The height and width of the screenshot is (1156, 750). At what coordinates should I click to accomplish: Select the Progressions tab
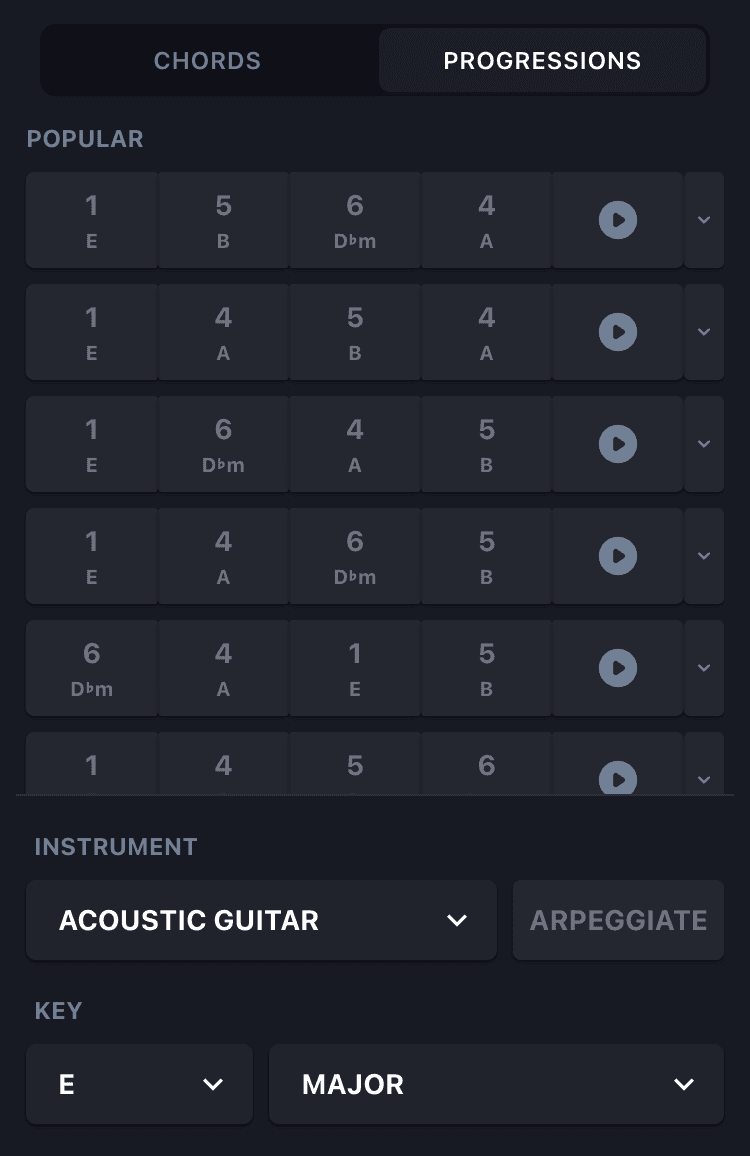pos(541,60)
